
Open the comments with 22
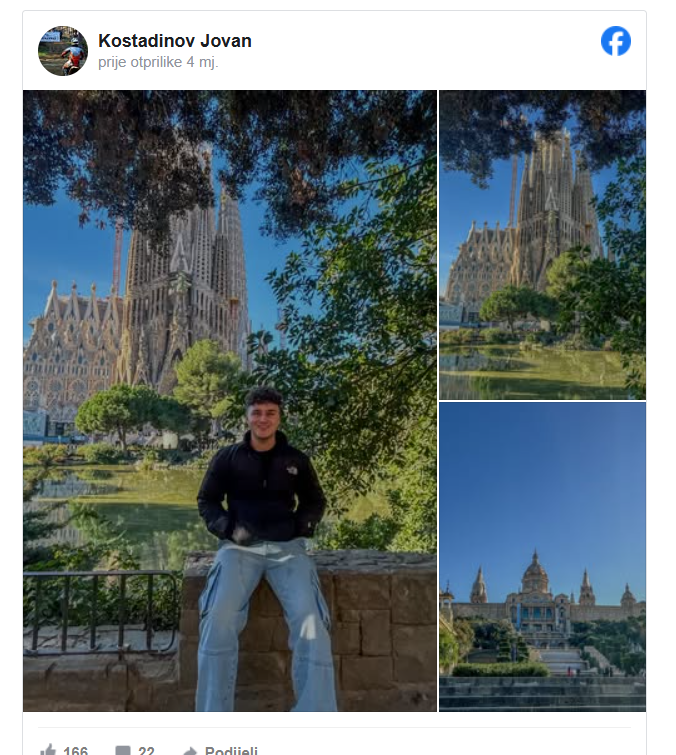135,750
